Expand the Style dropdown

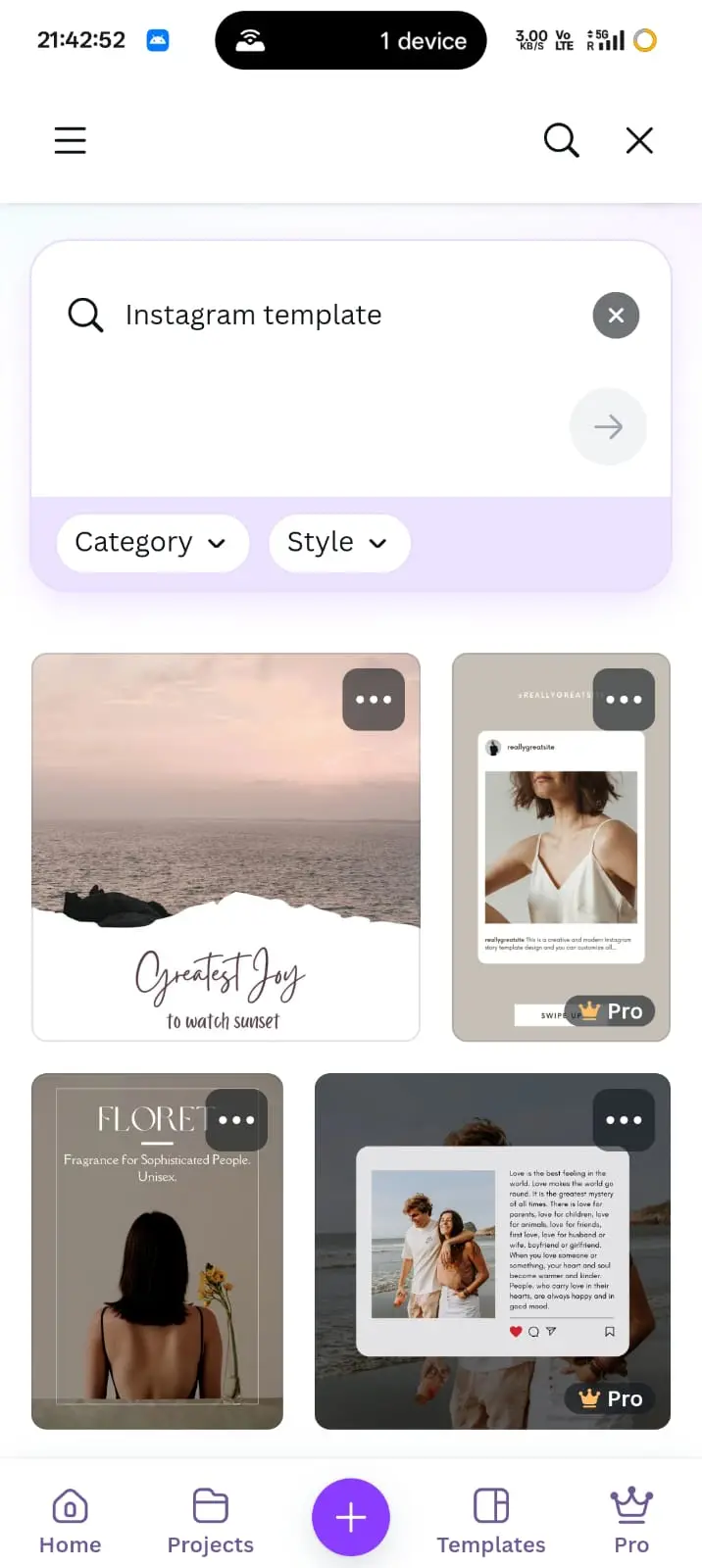pos(339,542)
